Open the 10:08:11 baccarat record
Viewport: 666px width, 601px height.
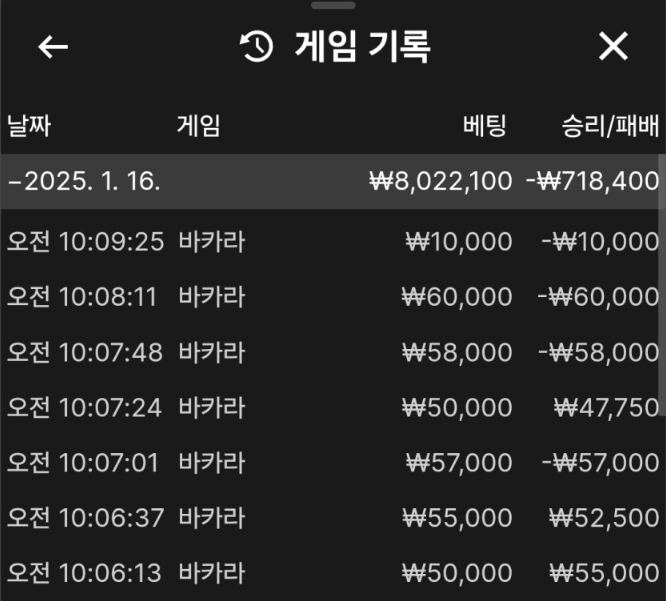coord(333,296)
